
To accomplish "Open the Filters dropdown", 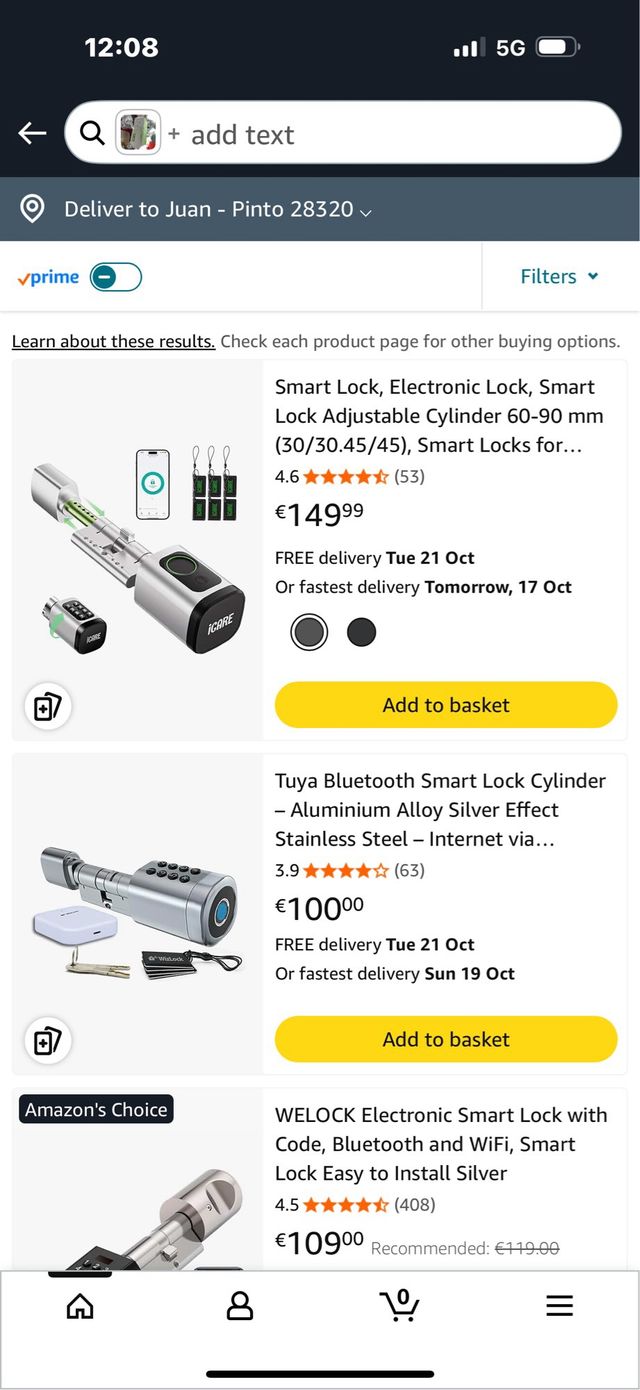I will click(x=560, y=277).
